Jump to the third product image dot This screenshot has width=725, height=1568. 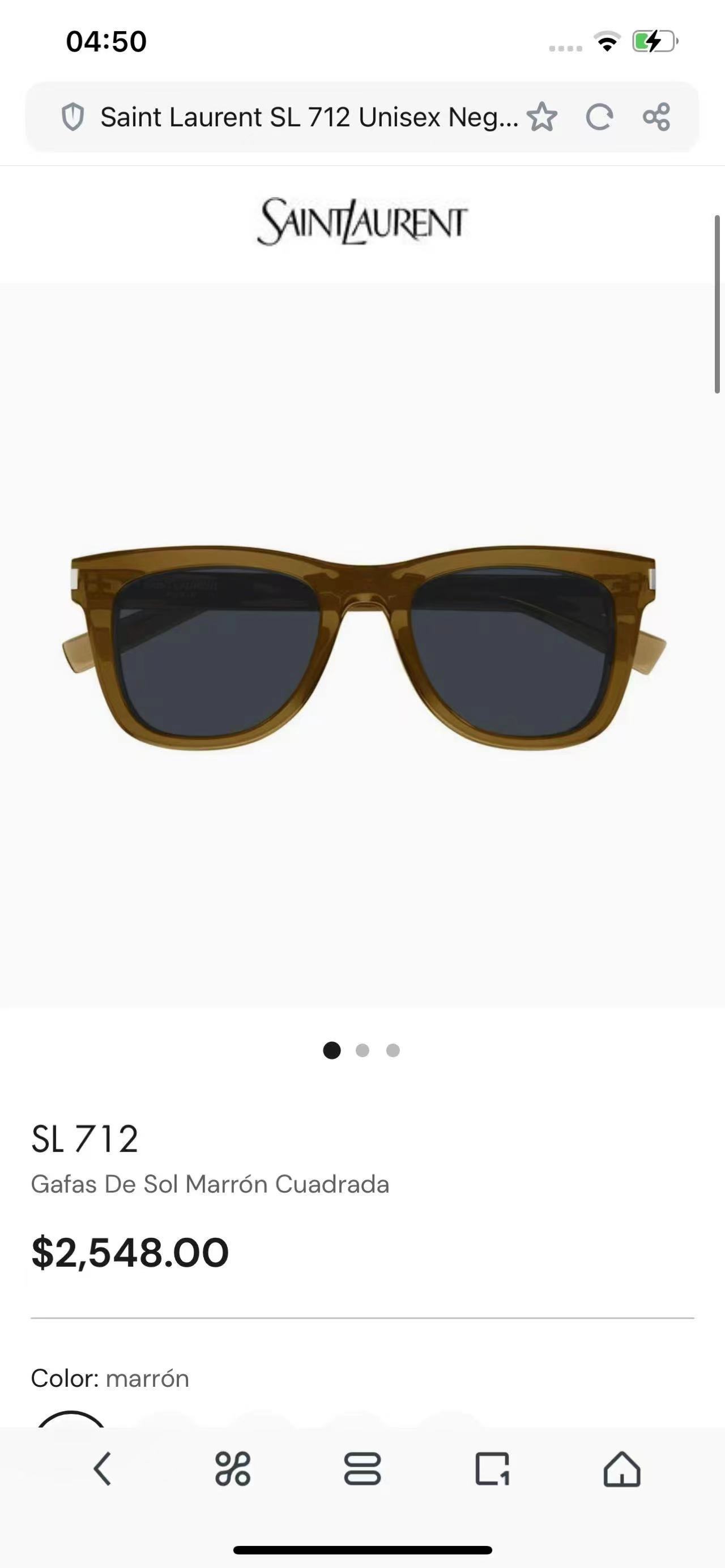pos(393,1050)
